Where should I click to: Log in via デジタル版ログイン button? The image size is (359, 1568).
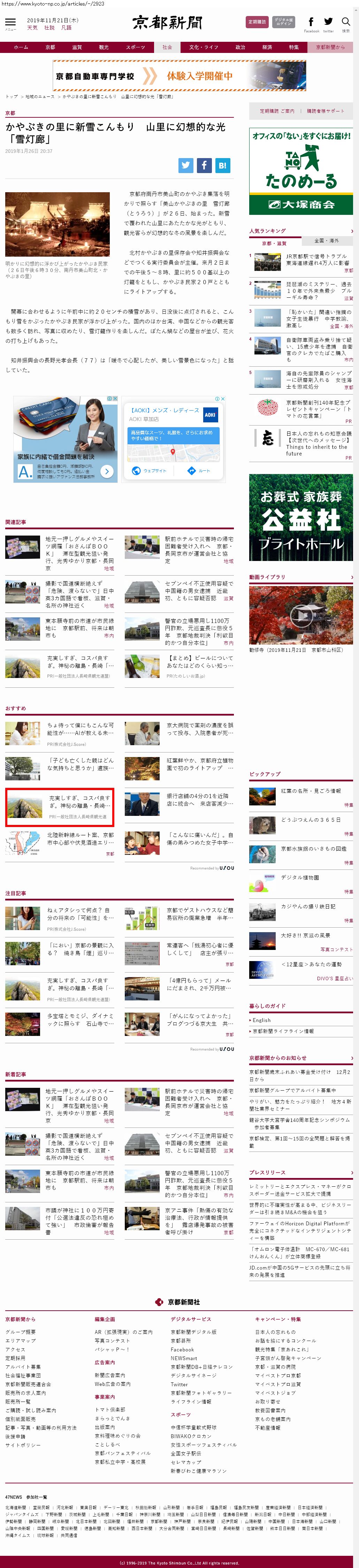[283, 22]
